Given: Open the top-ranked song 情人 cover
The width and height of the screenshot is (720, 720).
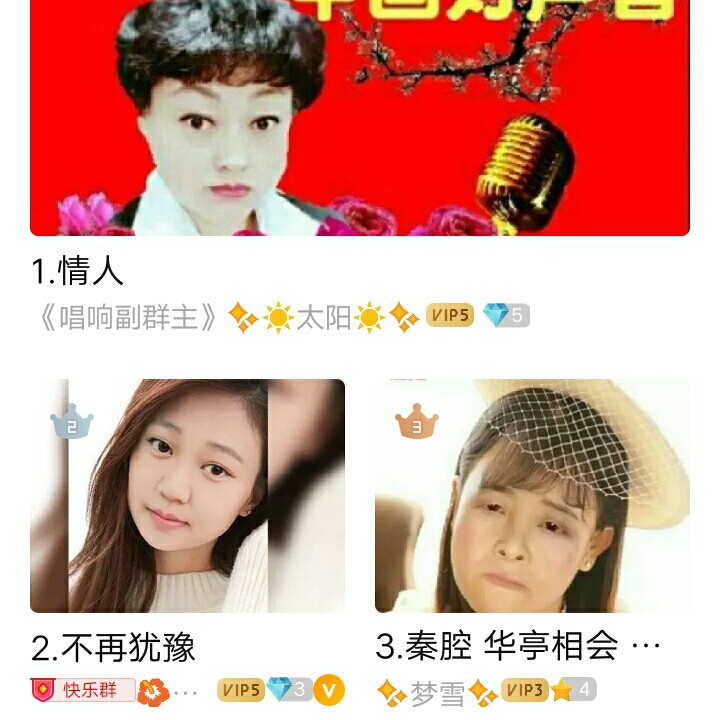Looking at the screenshot, I should [x=360, y=118].
